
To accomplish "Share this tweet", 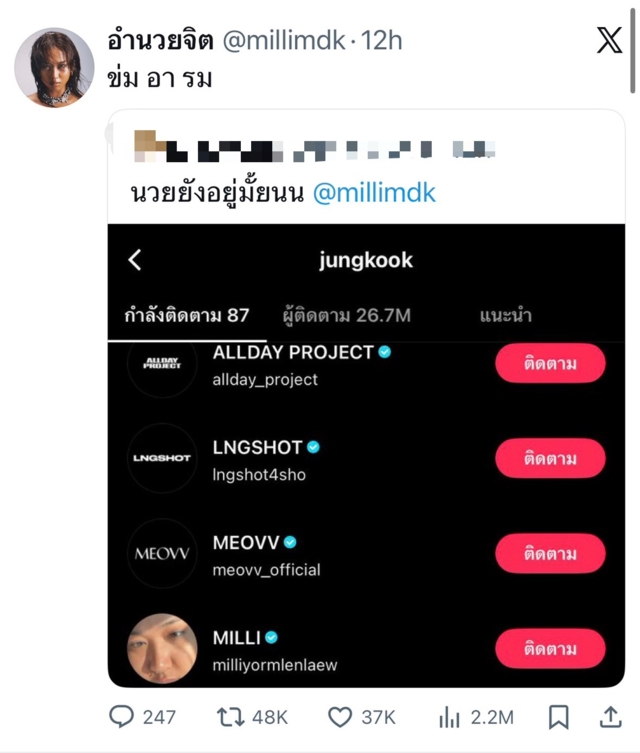I will tap(609, 716).
